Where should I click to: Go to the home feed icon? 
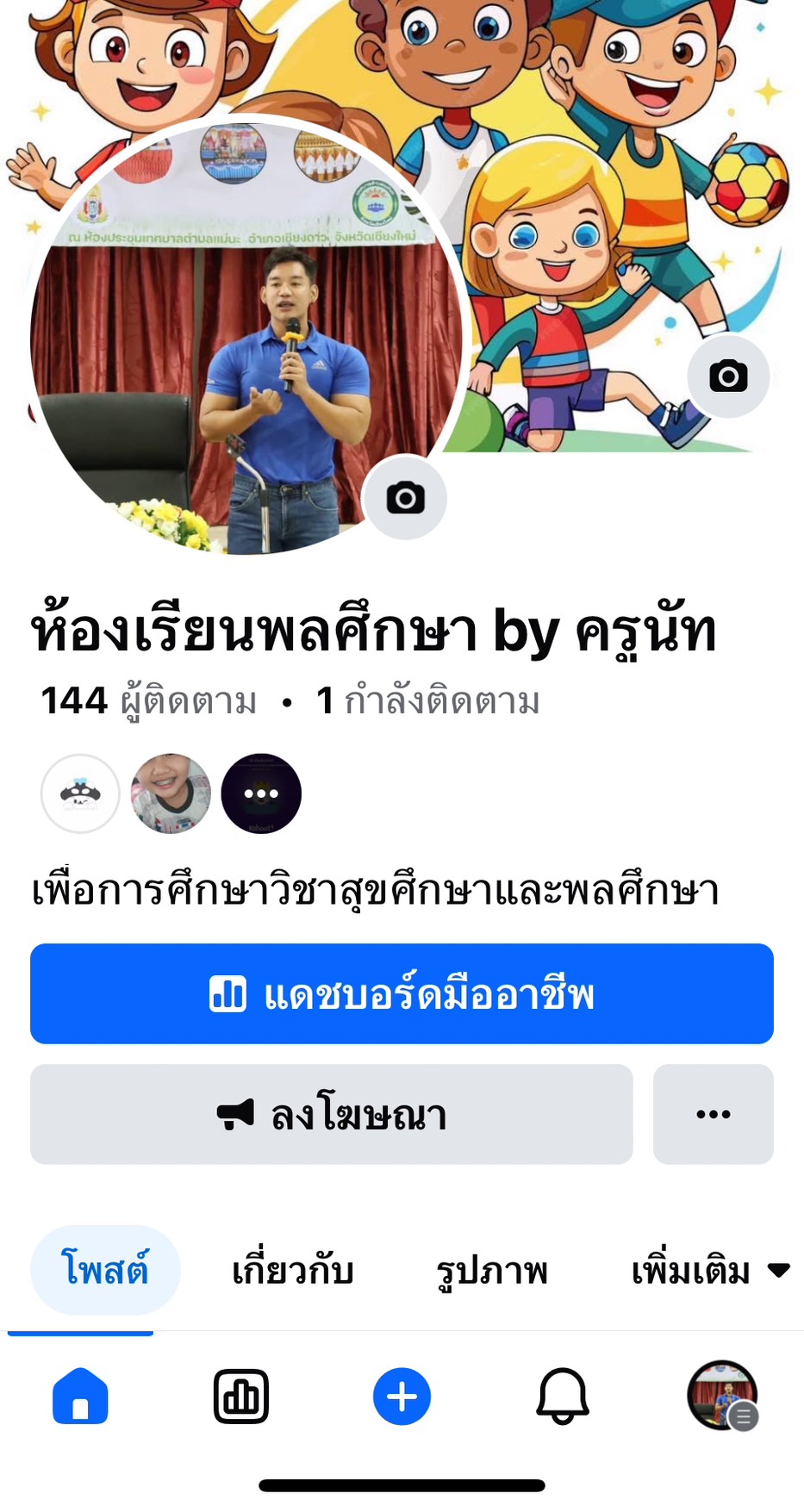click(80, 1397)
